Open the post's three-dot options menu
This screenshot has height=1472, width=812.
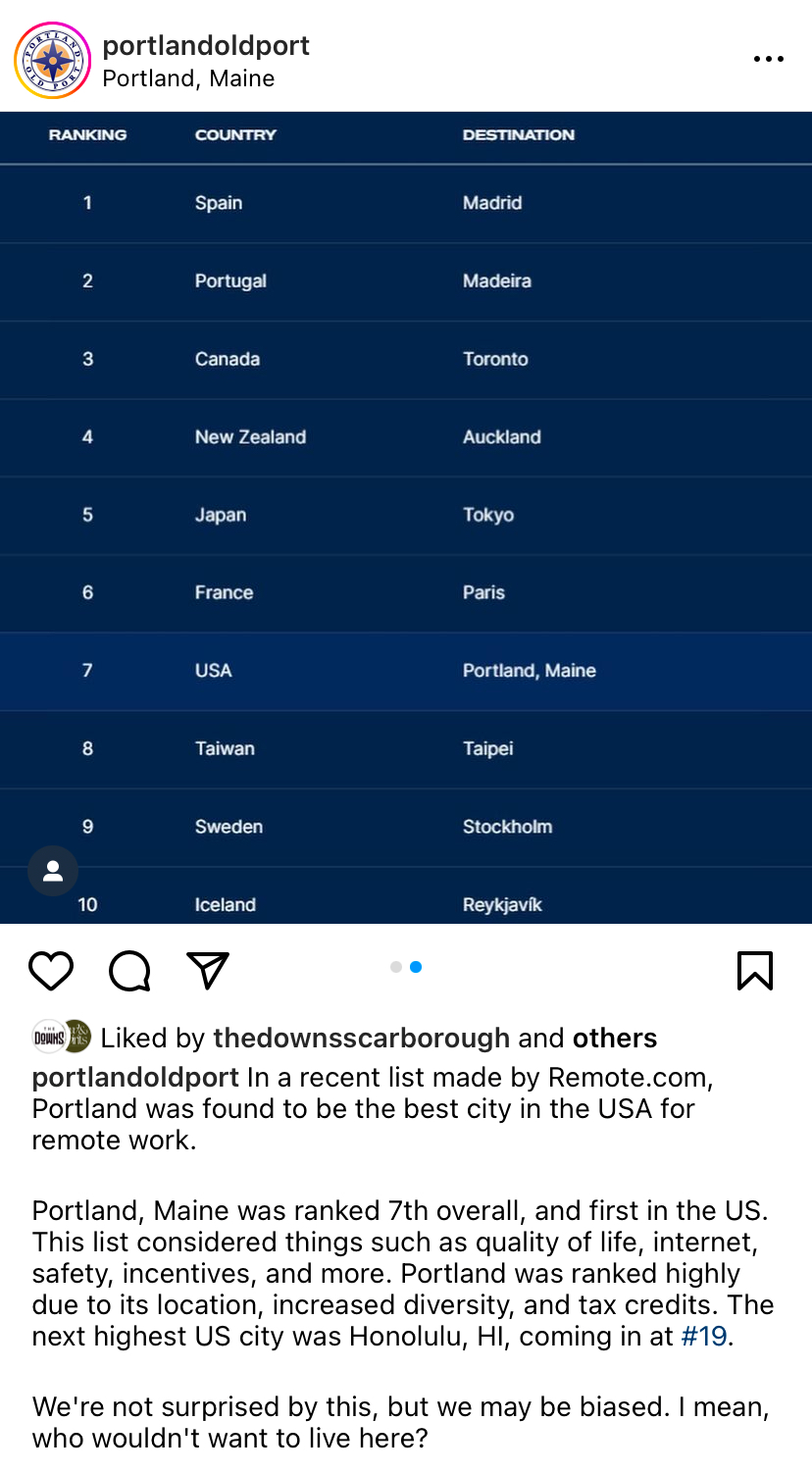768,60
